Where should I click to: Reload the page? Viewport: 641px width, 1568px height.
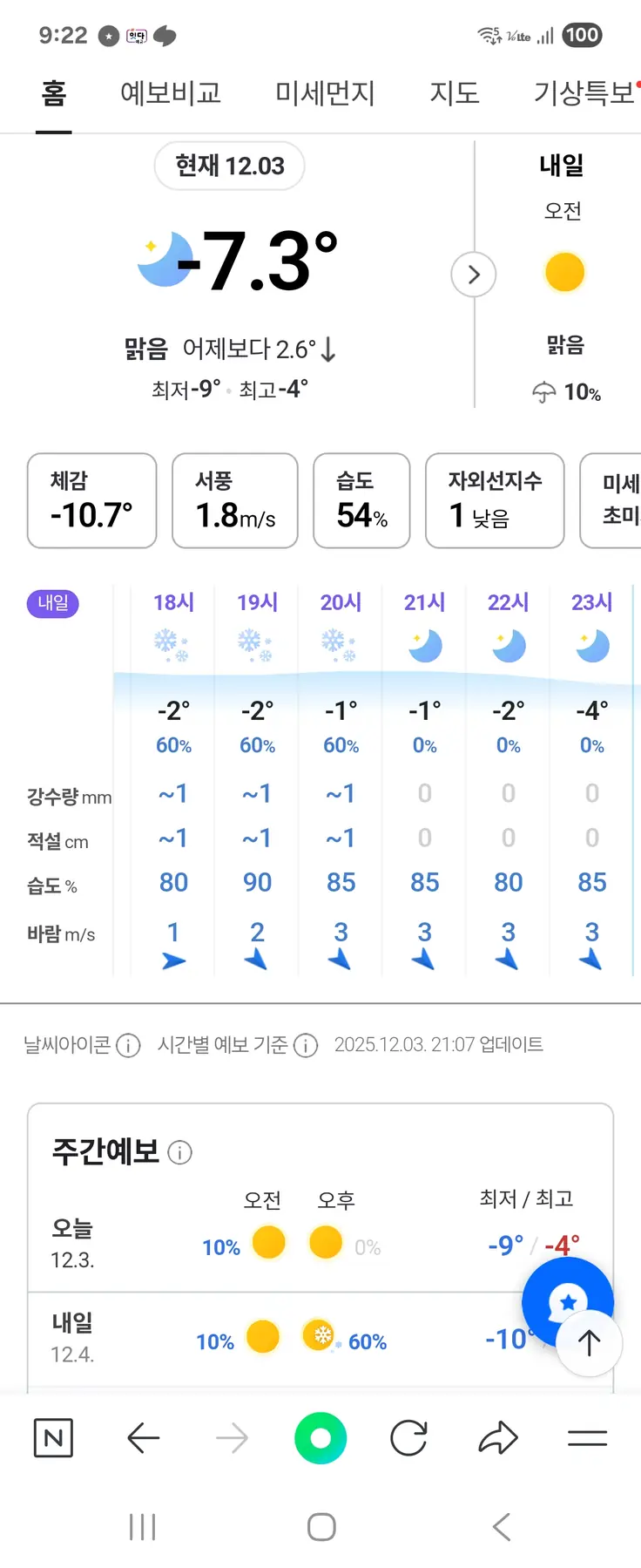(x=408, y=1438)
